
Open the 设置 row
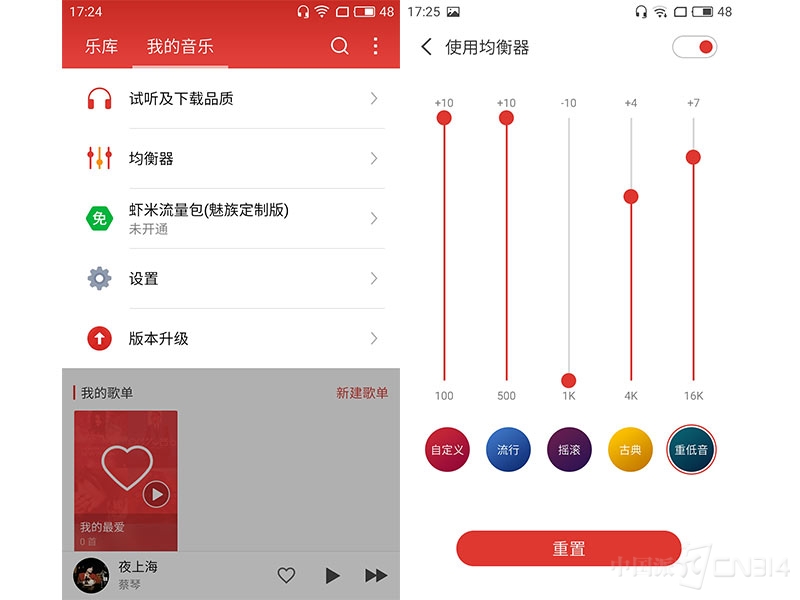(x=232, y=278)
